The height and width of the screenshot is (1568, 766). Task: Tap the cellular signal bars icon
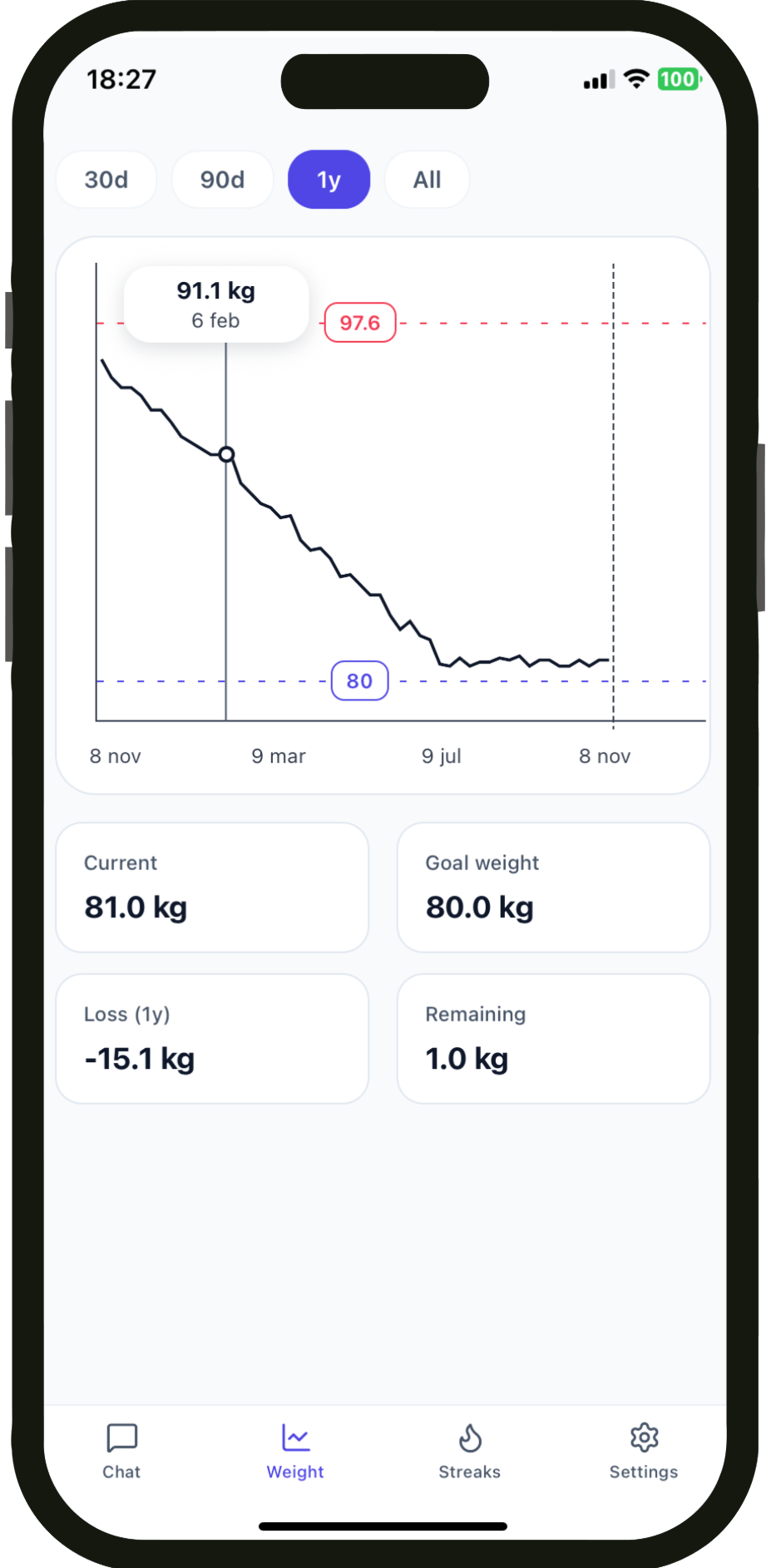tap(600, 79)
